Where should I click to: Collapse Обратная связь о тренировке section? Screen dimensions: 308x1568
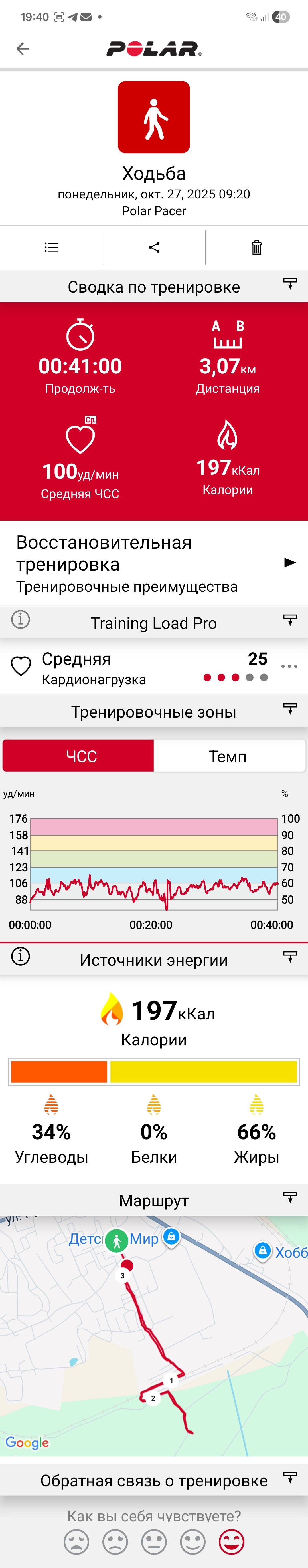click(290, 1477)
